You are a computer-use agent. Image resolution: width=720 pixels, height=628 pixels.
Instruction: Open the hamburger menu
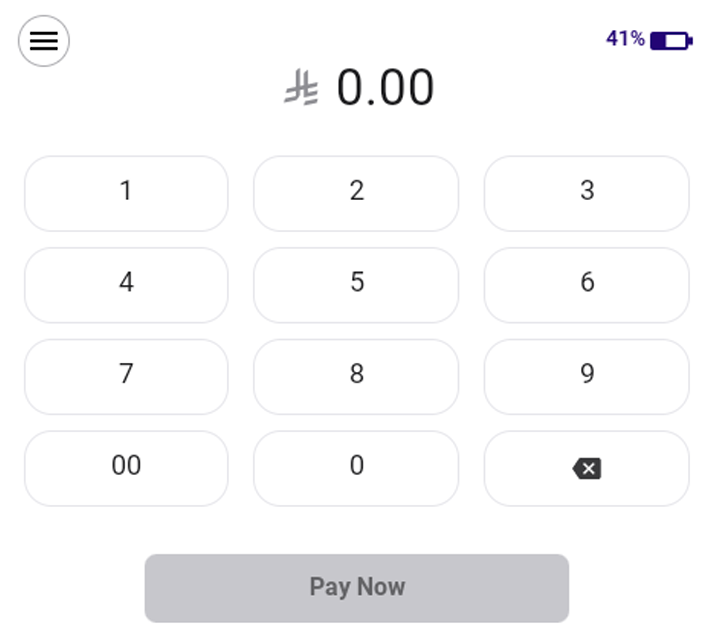pos(44,41)
